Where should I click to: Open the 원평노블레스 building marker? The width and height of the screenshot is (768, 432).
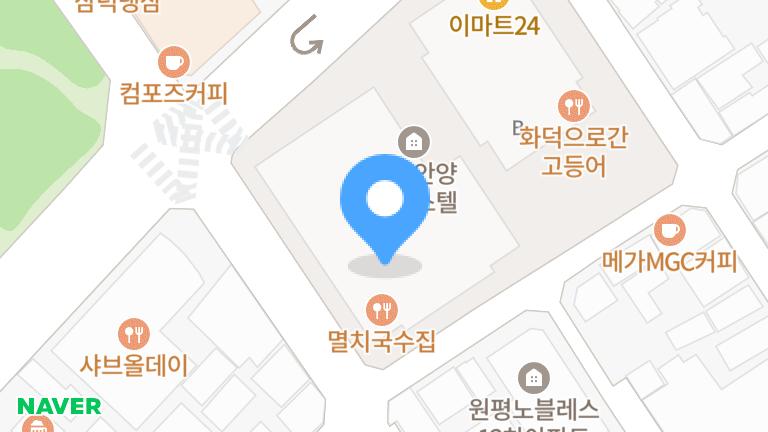(x=534, y=378)
